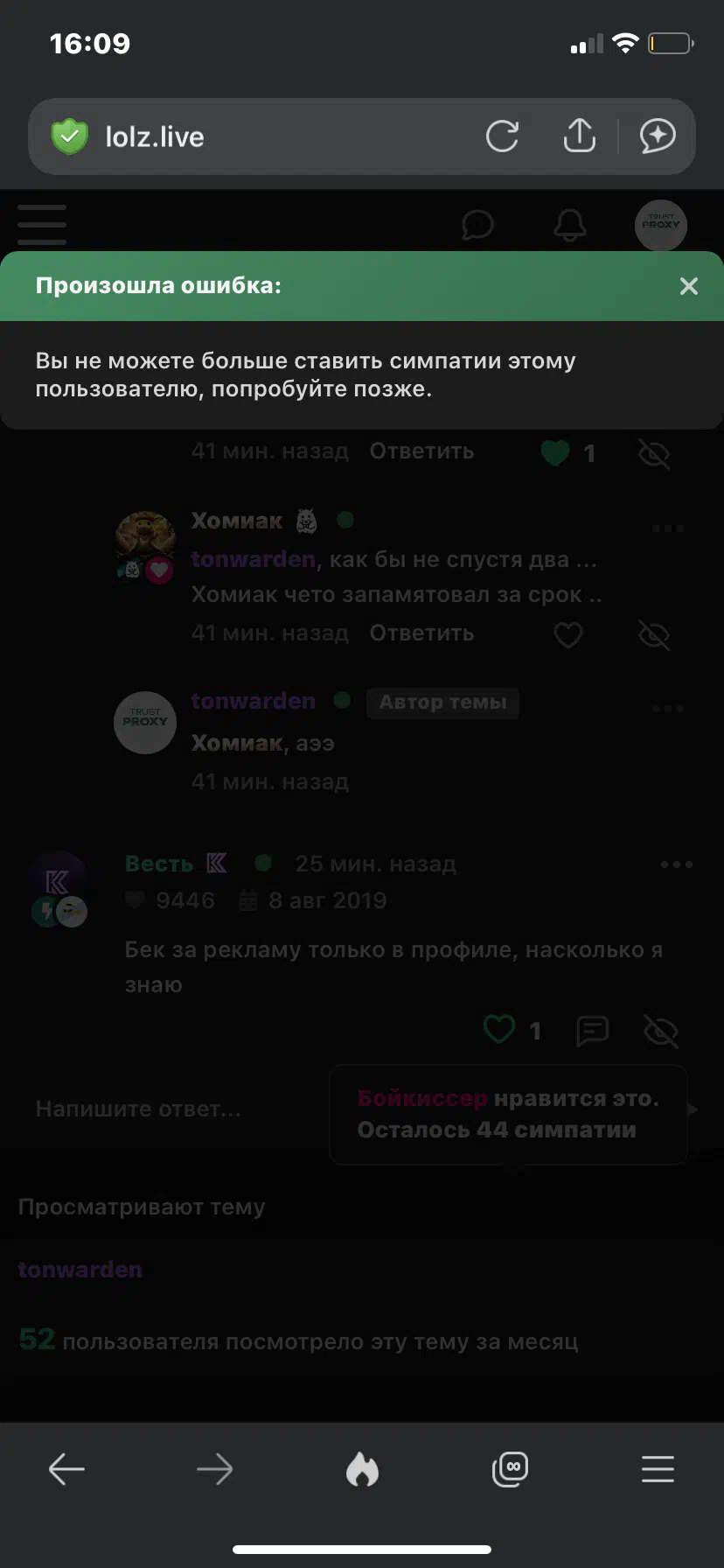The height and width of the screenshot is (1568, 724).
Task: Go back in the browser
Action: click(66, 1469)
